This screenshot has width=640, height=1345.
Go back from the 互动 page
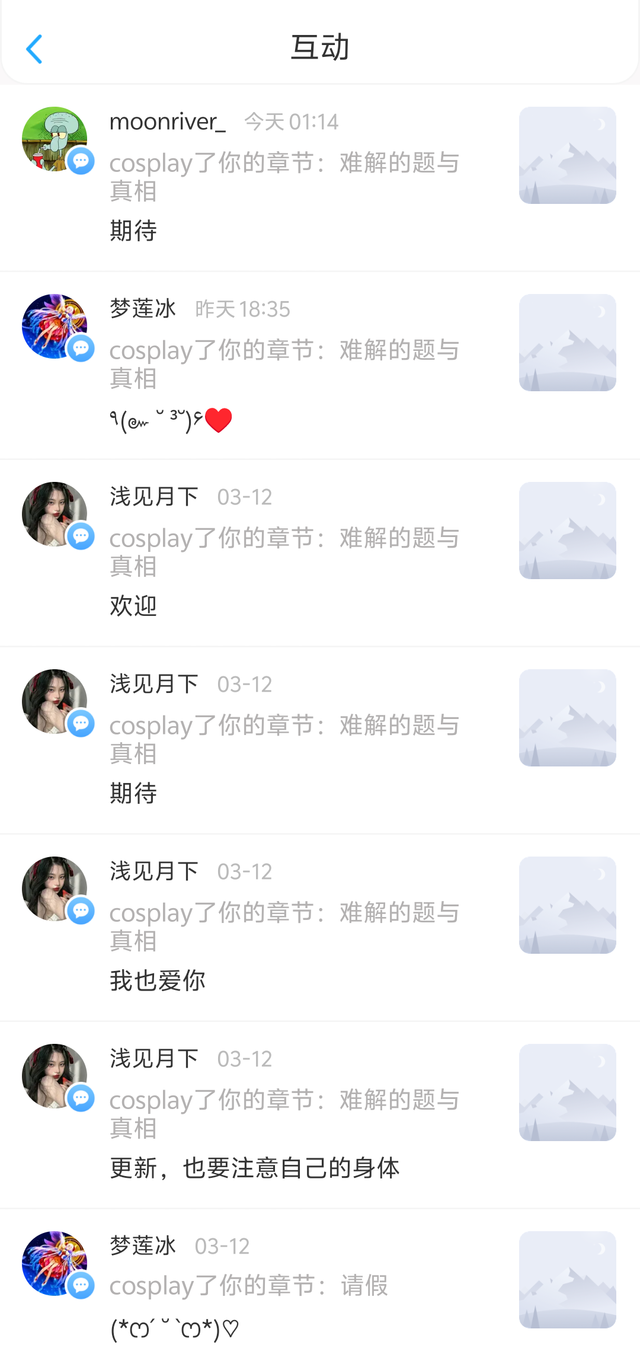pos(34,49)
